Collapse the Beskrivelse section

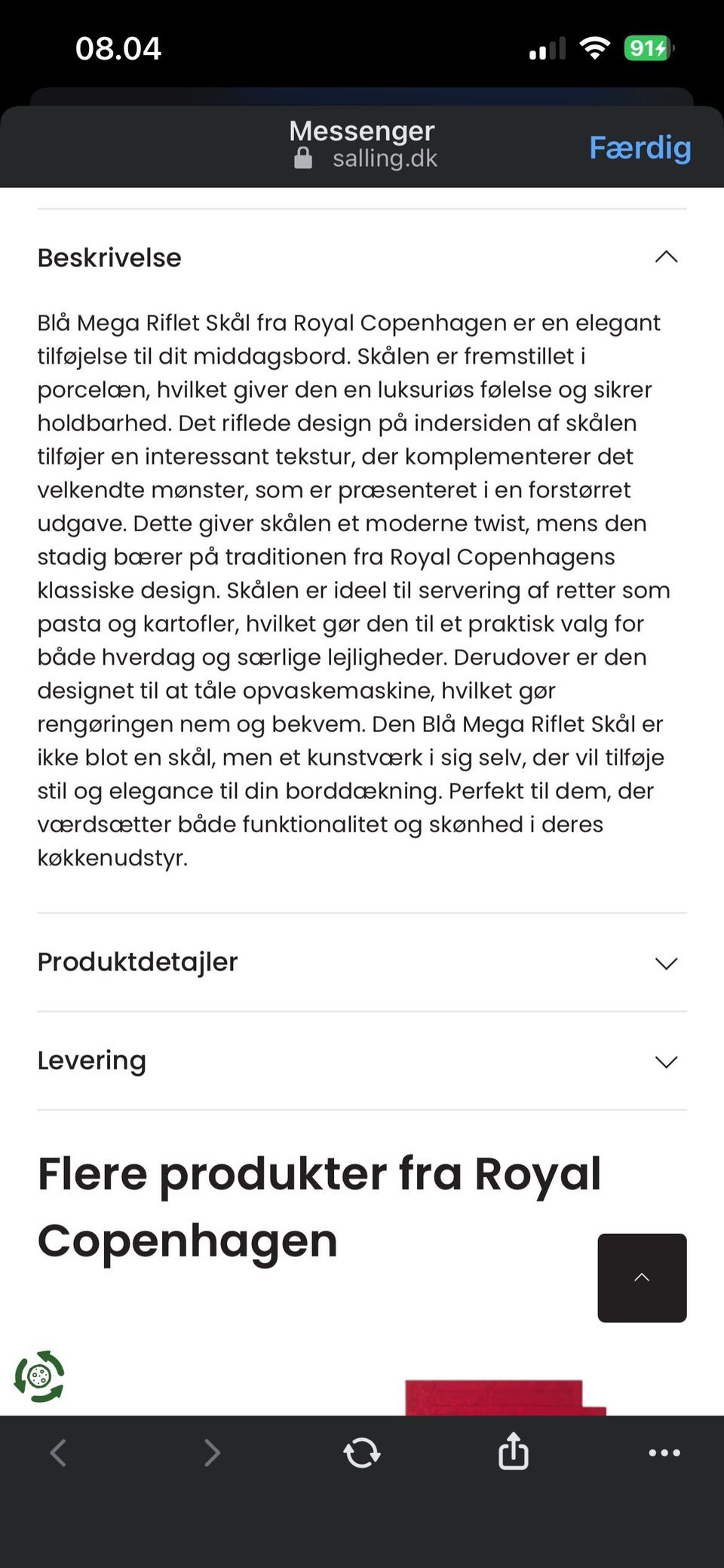[x=666, y=257]
